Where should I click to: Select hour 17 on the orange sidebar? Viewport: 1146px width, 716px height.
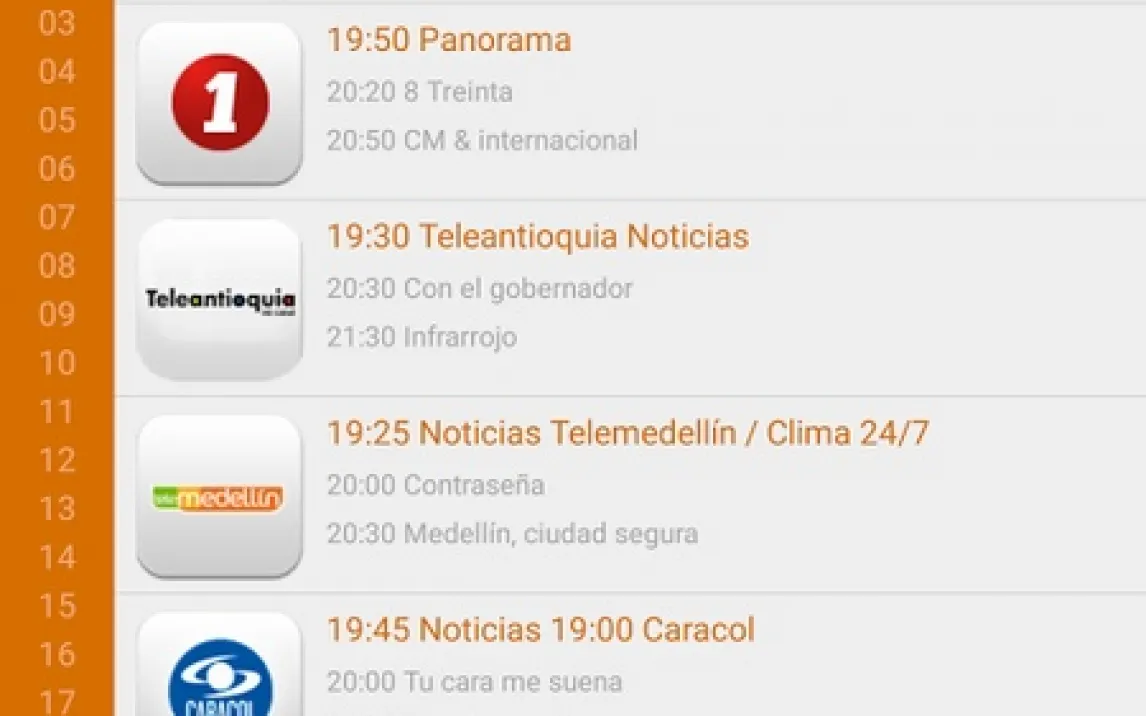(x=57, y=702)
